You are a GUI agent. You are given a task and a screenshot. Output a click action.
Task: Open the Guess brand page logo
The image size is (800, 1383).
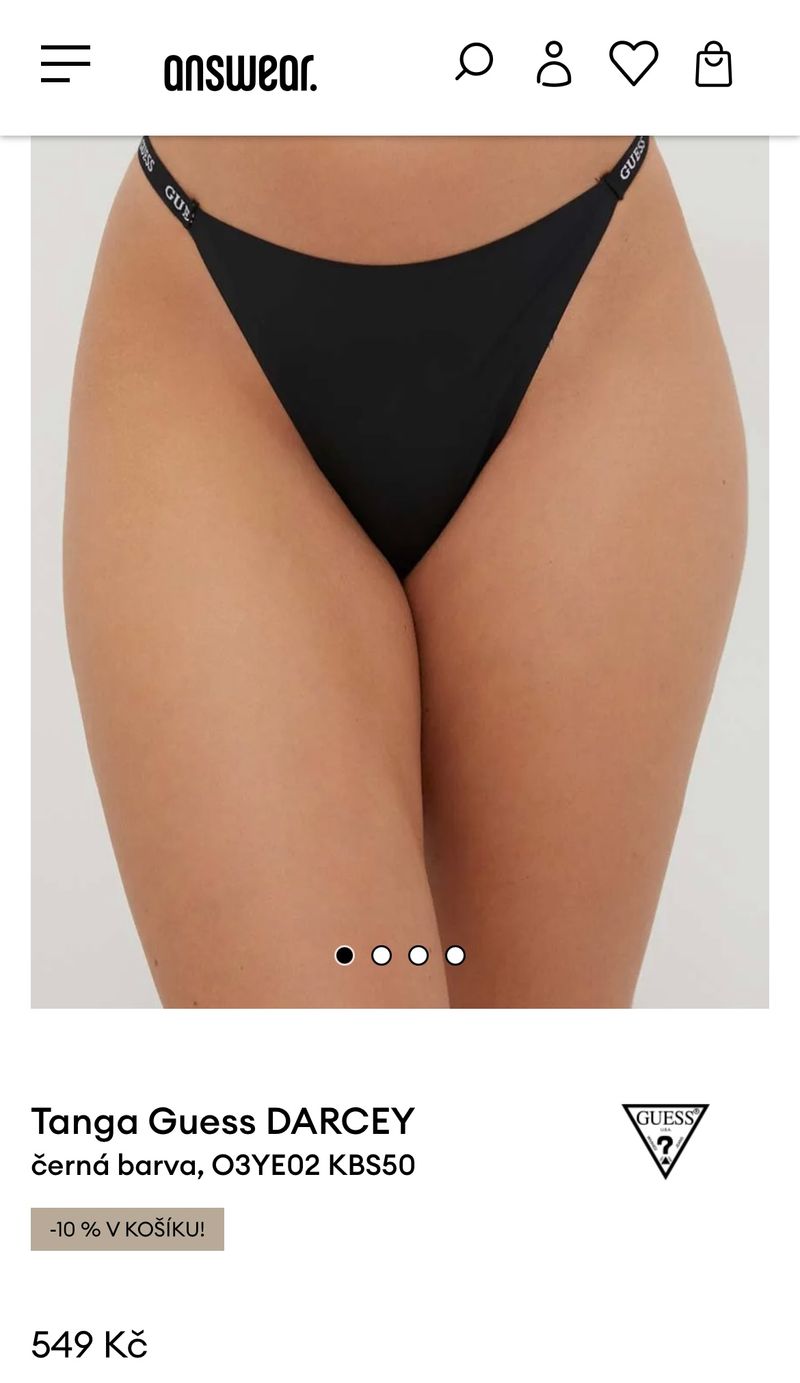pos(665,1140)
